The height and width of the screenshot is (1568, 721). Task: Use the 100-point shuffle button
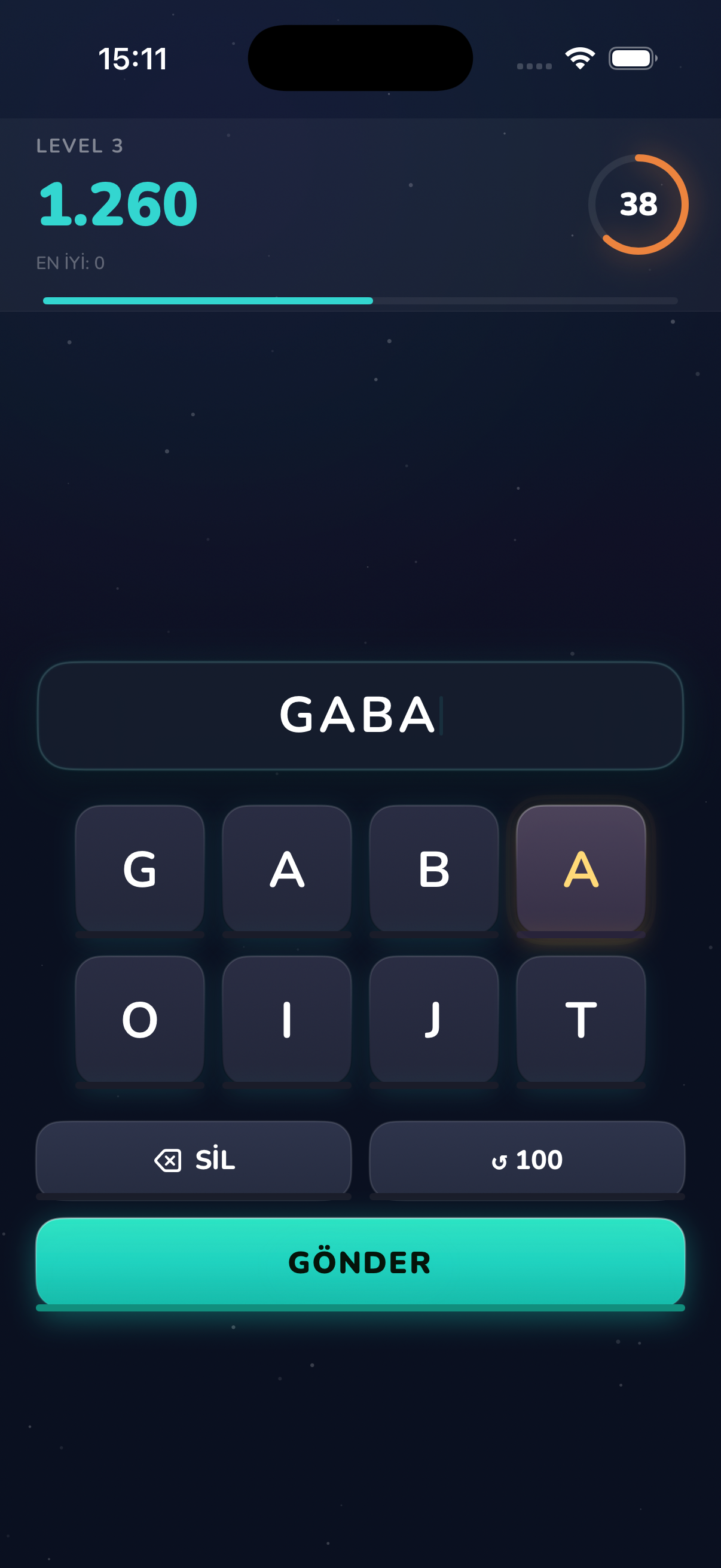[527, 1160]
